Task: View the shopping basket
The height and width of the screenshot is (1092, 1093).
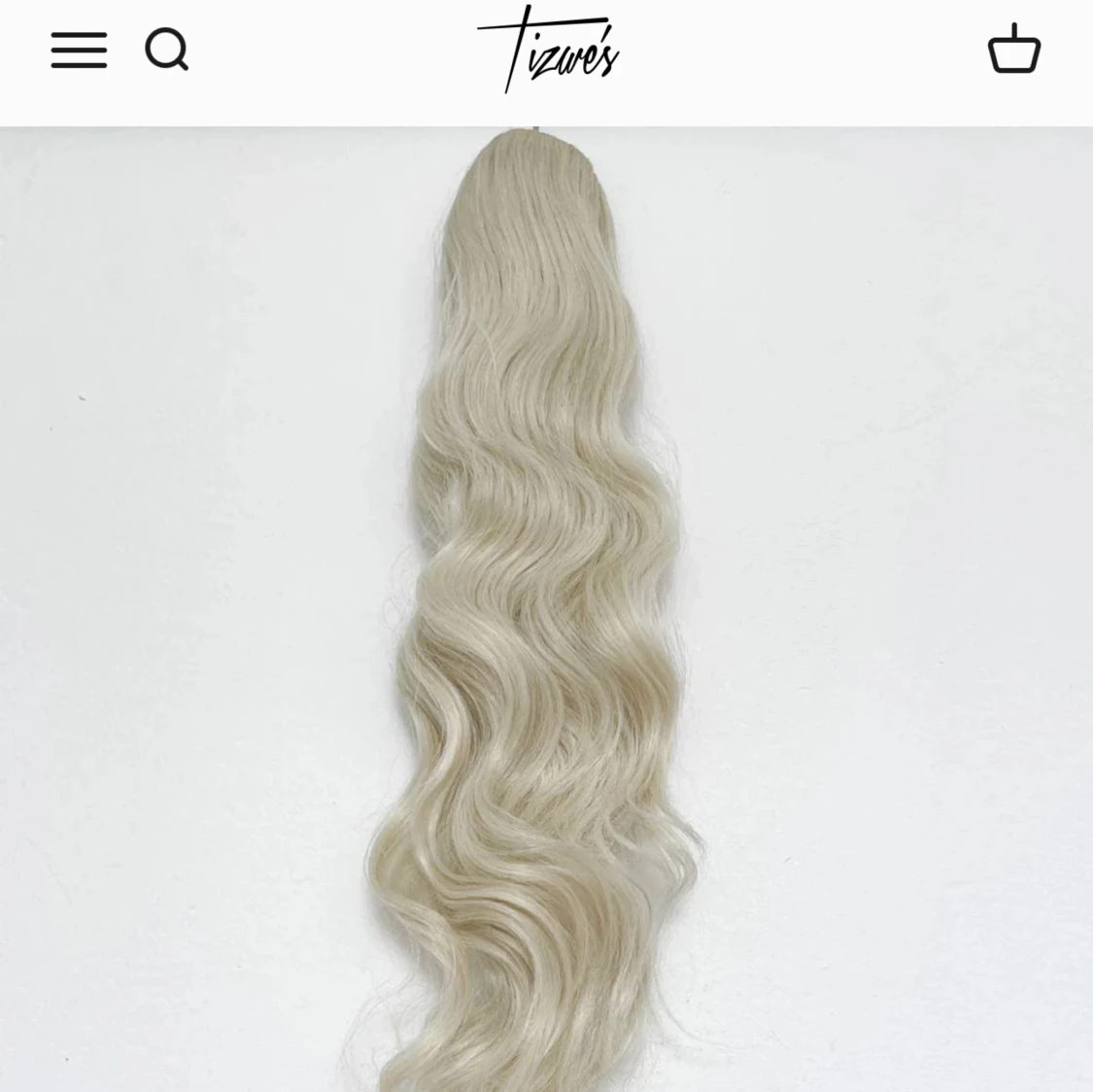Action: point(1014,49)
